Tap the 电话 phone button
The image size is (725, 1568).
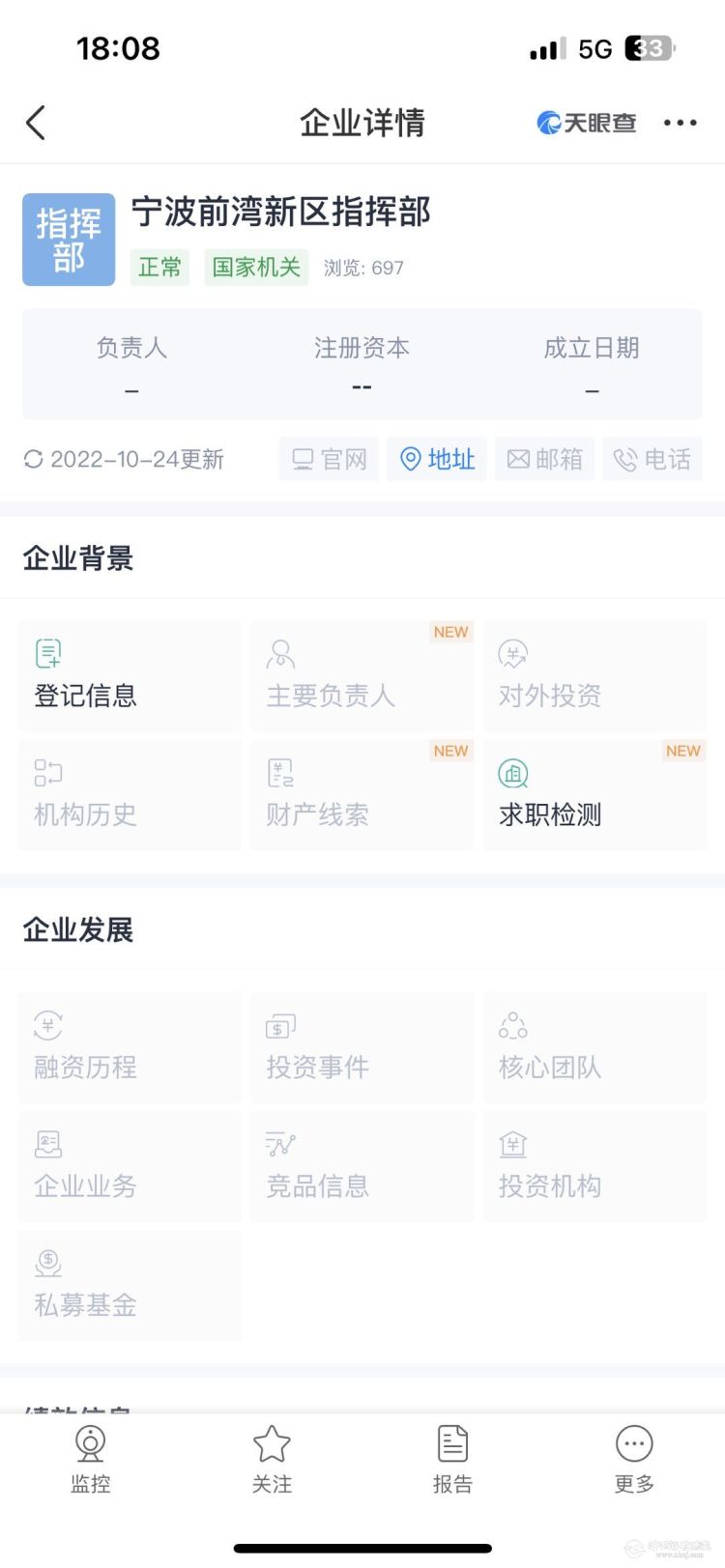[x=652, y=459]
